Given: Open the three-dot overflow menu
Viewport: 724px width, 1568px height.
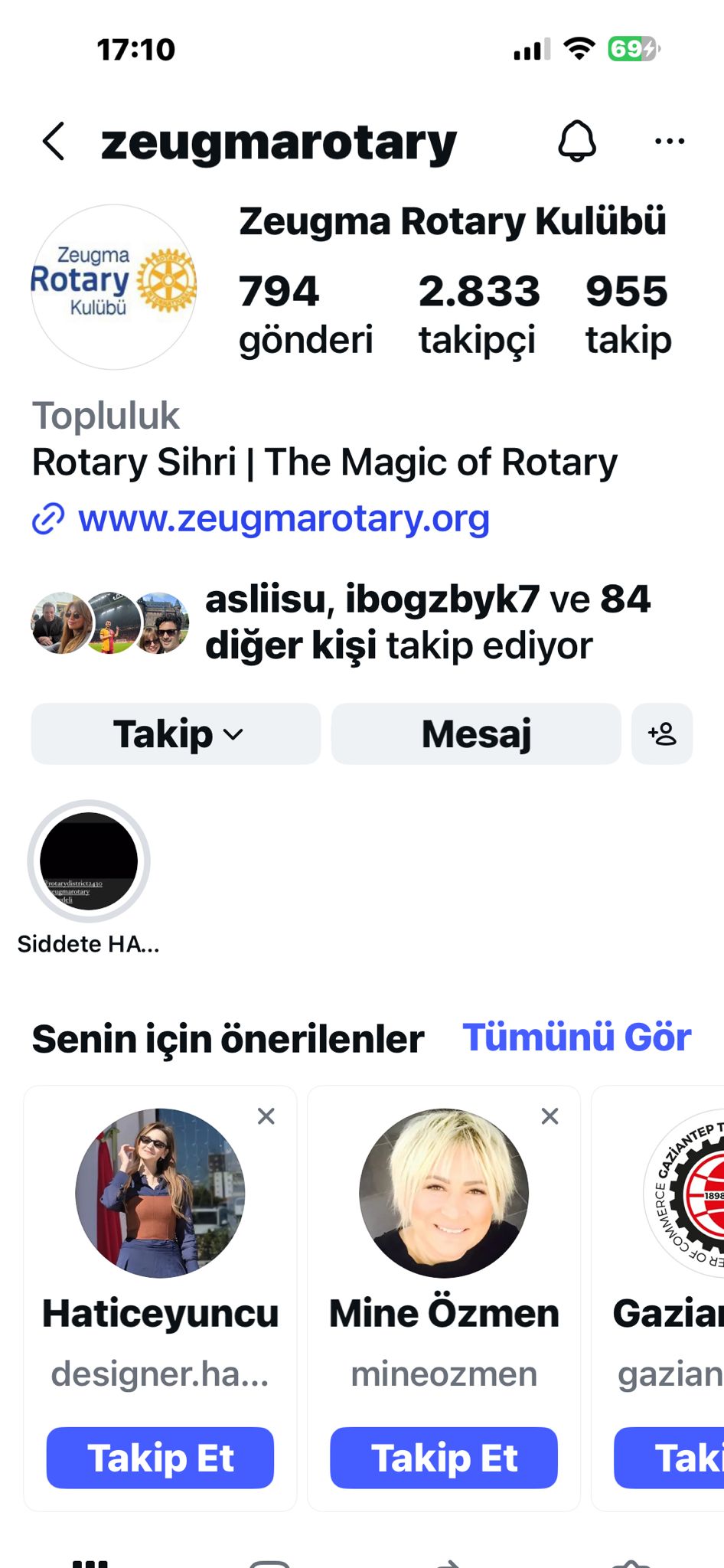Looking at the screenshot, I should click(x=670, y=141).
